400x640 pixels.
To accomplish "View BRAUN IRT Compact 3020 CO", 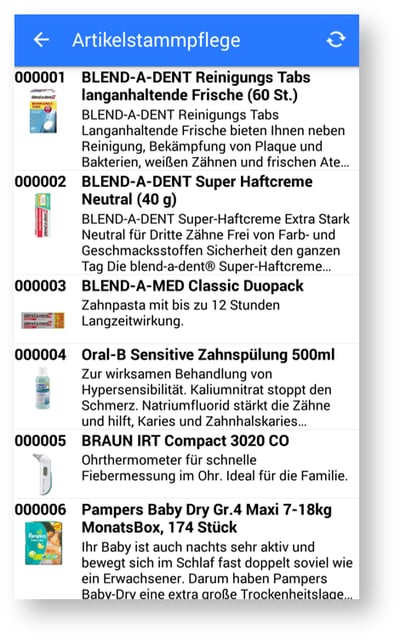I will point(187,464).
